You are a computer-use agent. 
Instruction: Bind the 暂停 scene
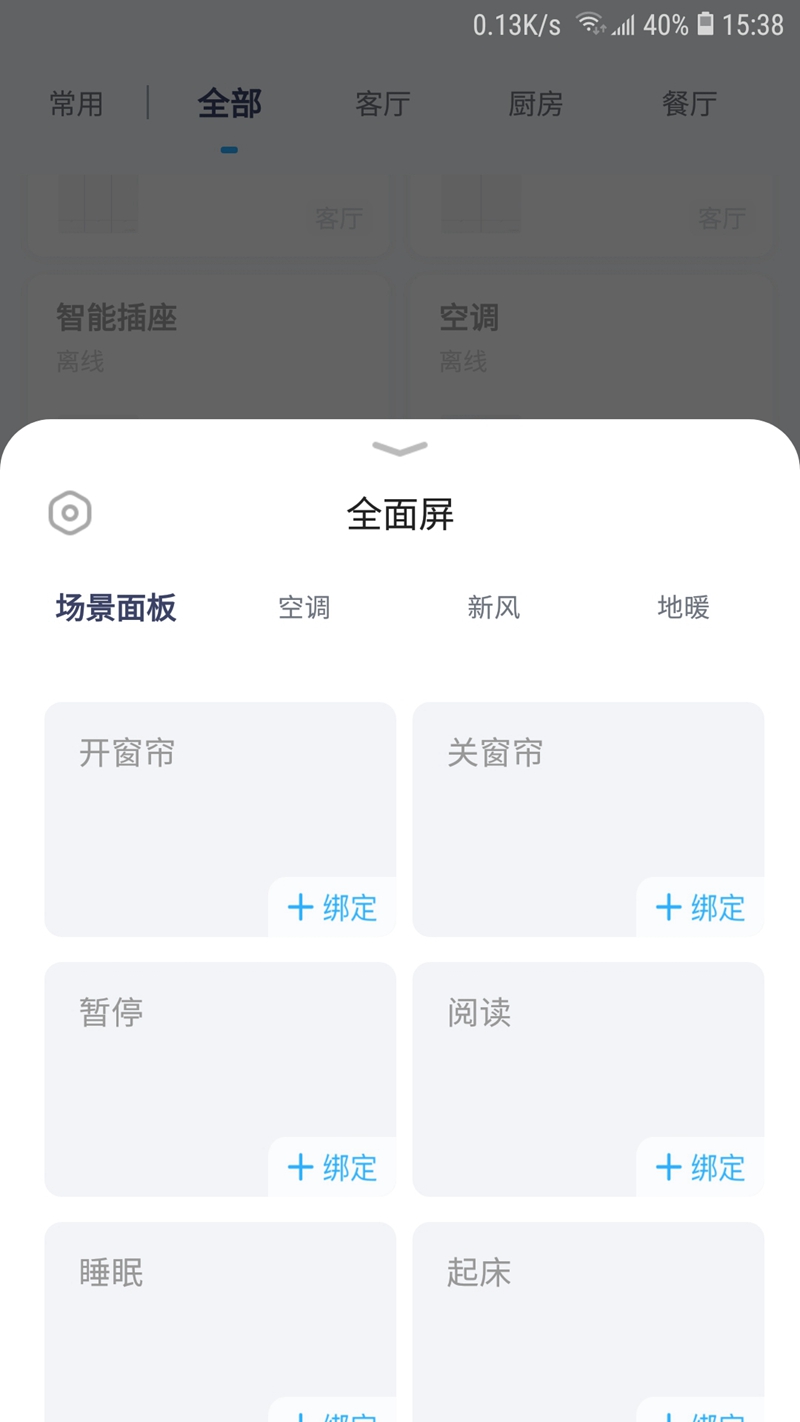coord(332,1167)
